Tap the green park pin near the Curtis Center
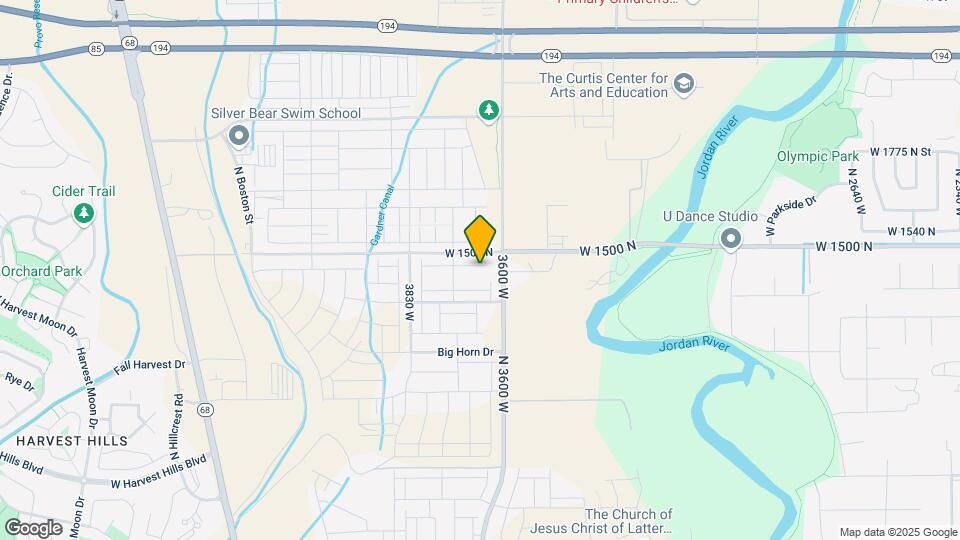 (x=488, y=110)
